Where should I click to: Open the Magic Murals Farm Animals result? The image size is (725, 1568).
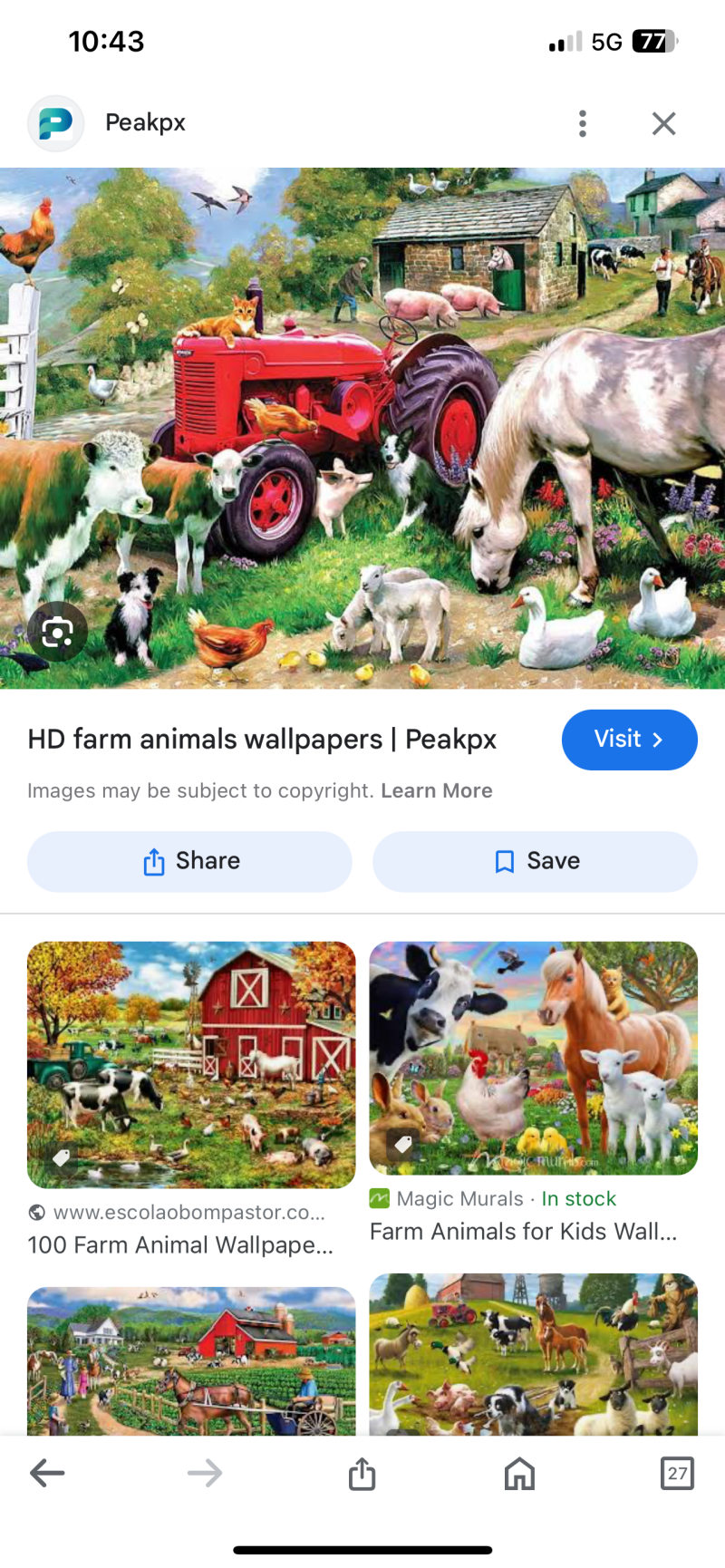point(533,1058)
